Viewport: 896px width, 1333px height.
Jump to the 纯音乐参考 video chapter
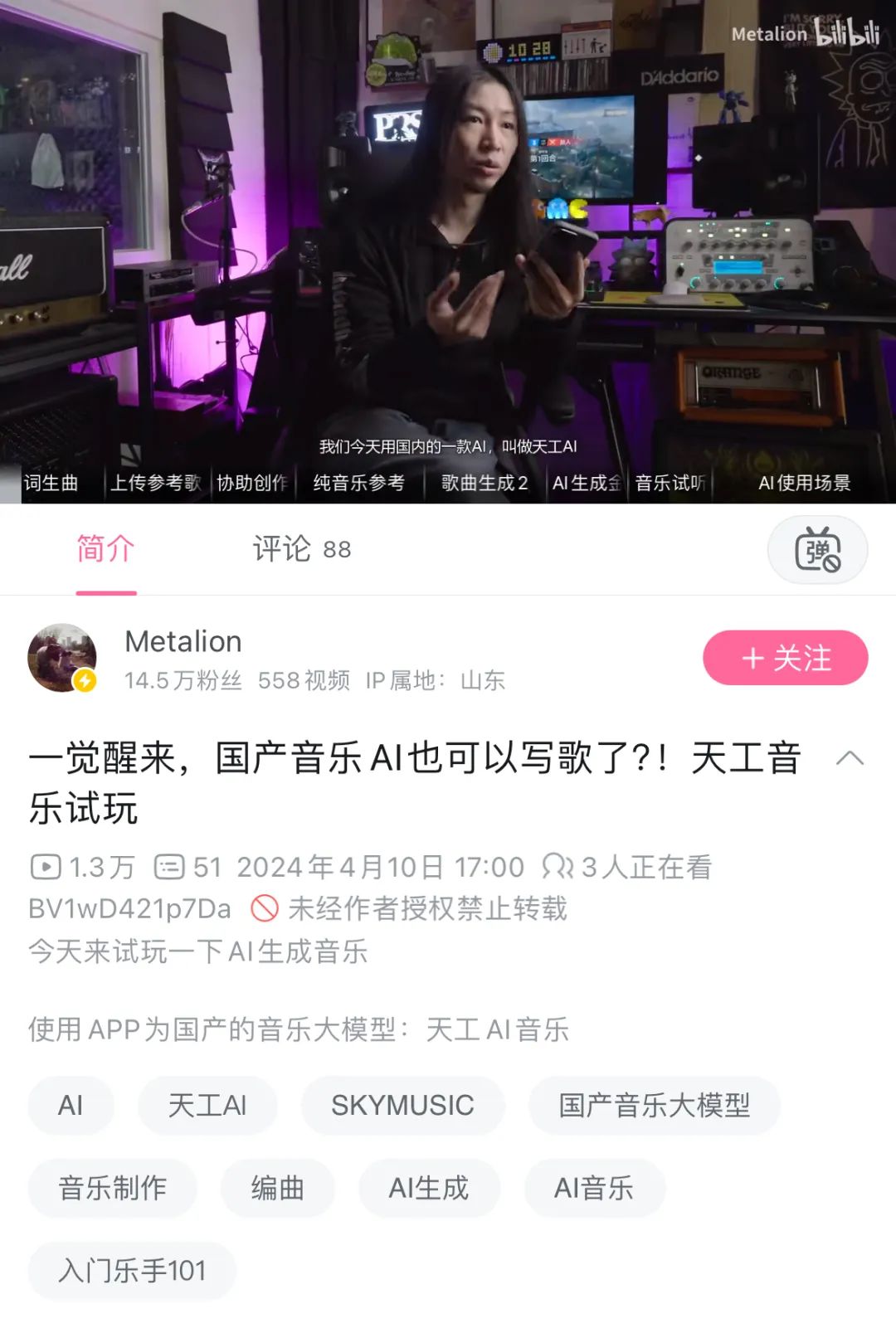point(359,483)
